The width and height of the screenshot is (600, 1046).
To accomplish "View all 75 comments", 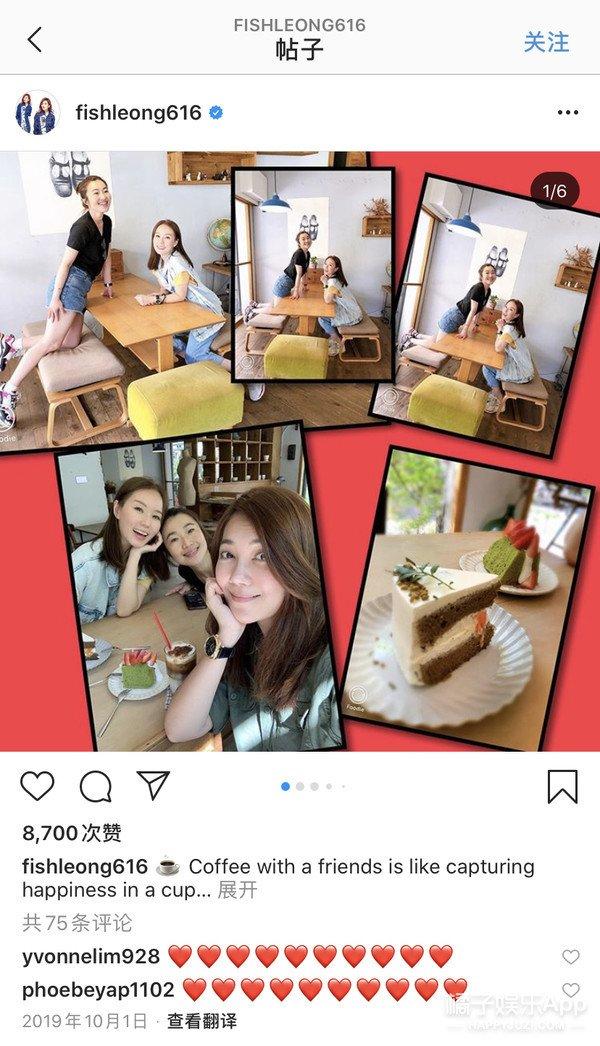I will coord(77,922).
